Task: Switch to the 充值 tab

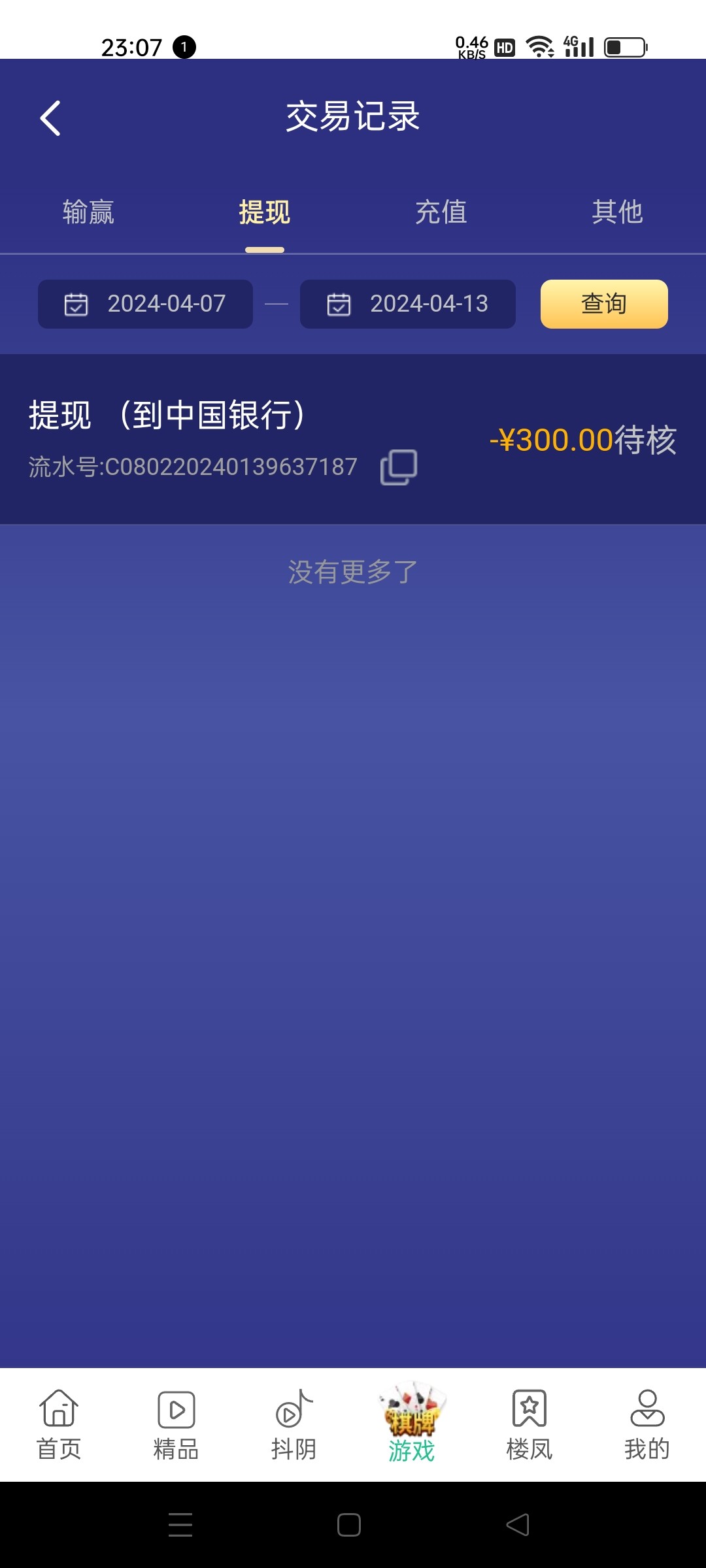Action: pyautogui.click(x=441, y=212)
